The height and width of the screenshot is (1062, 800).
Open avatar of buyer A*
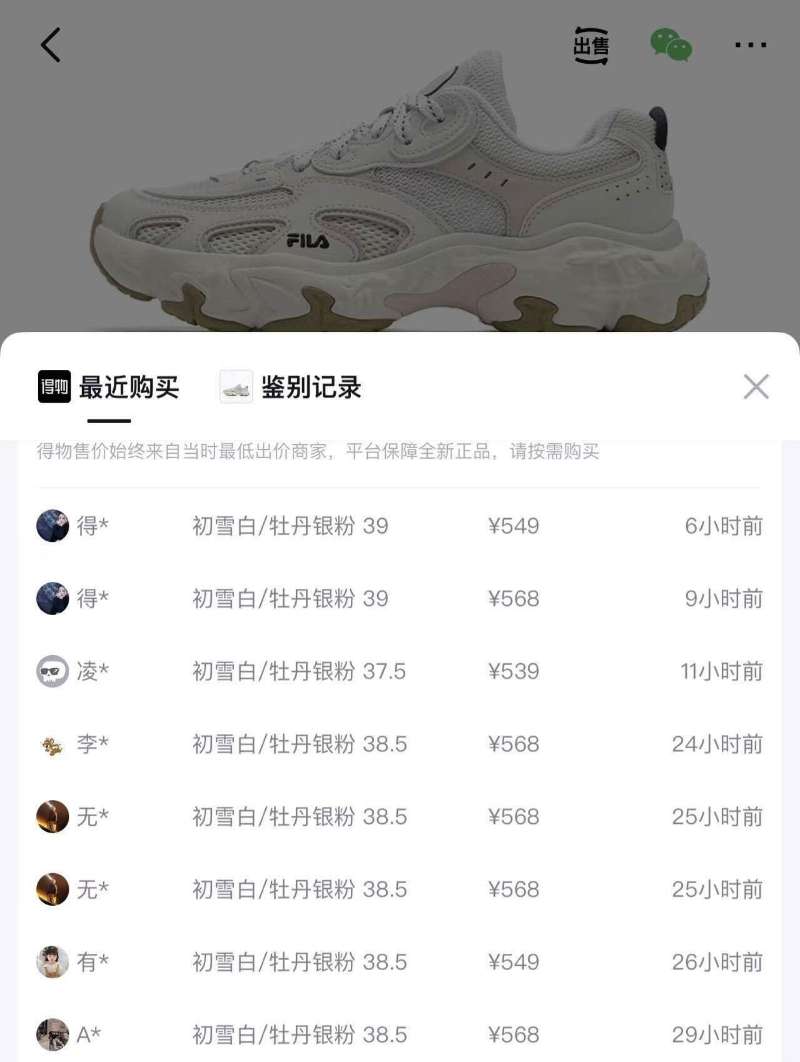54,1034
